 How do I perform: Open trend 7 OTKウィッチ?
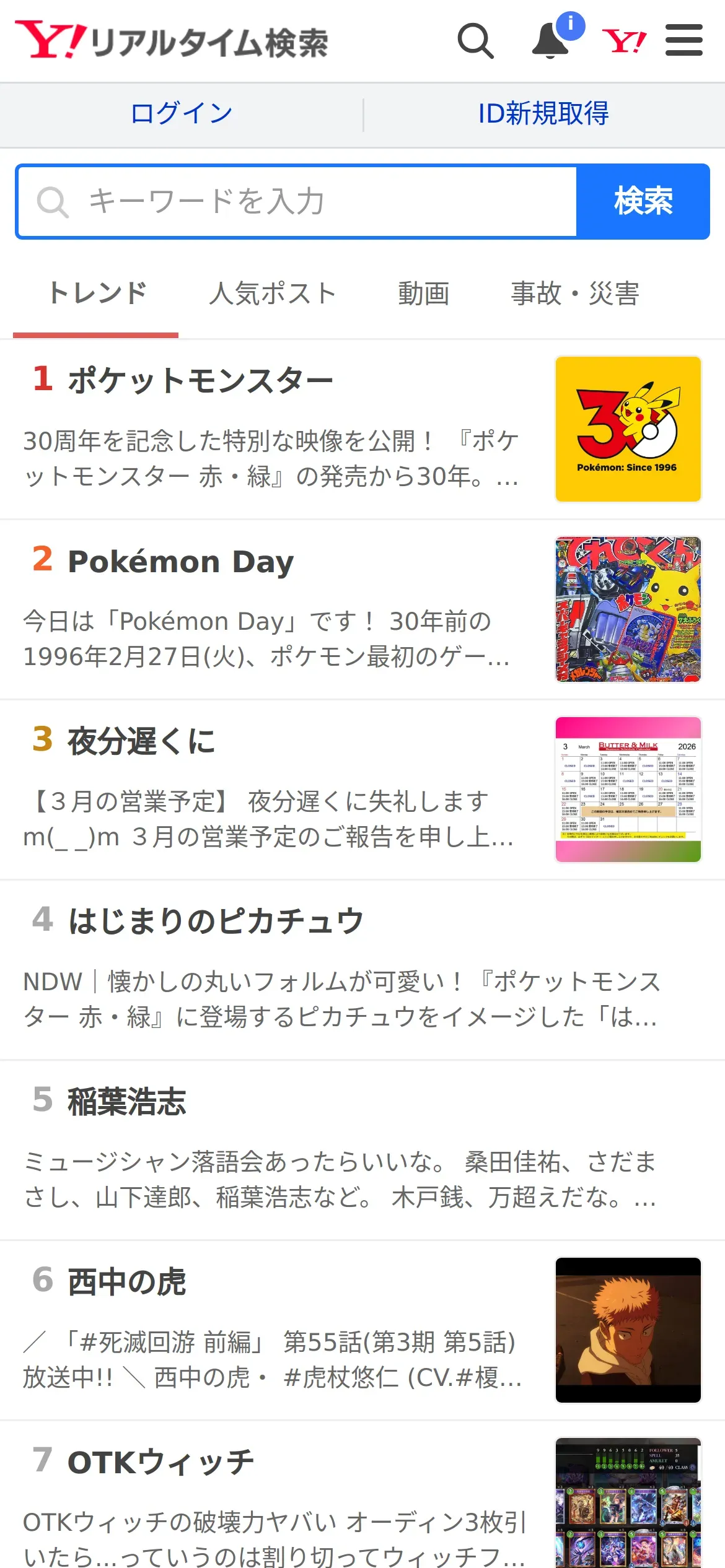pyautogui.click(x=161, y=1462)
